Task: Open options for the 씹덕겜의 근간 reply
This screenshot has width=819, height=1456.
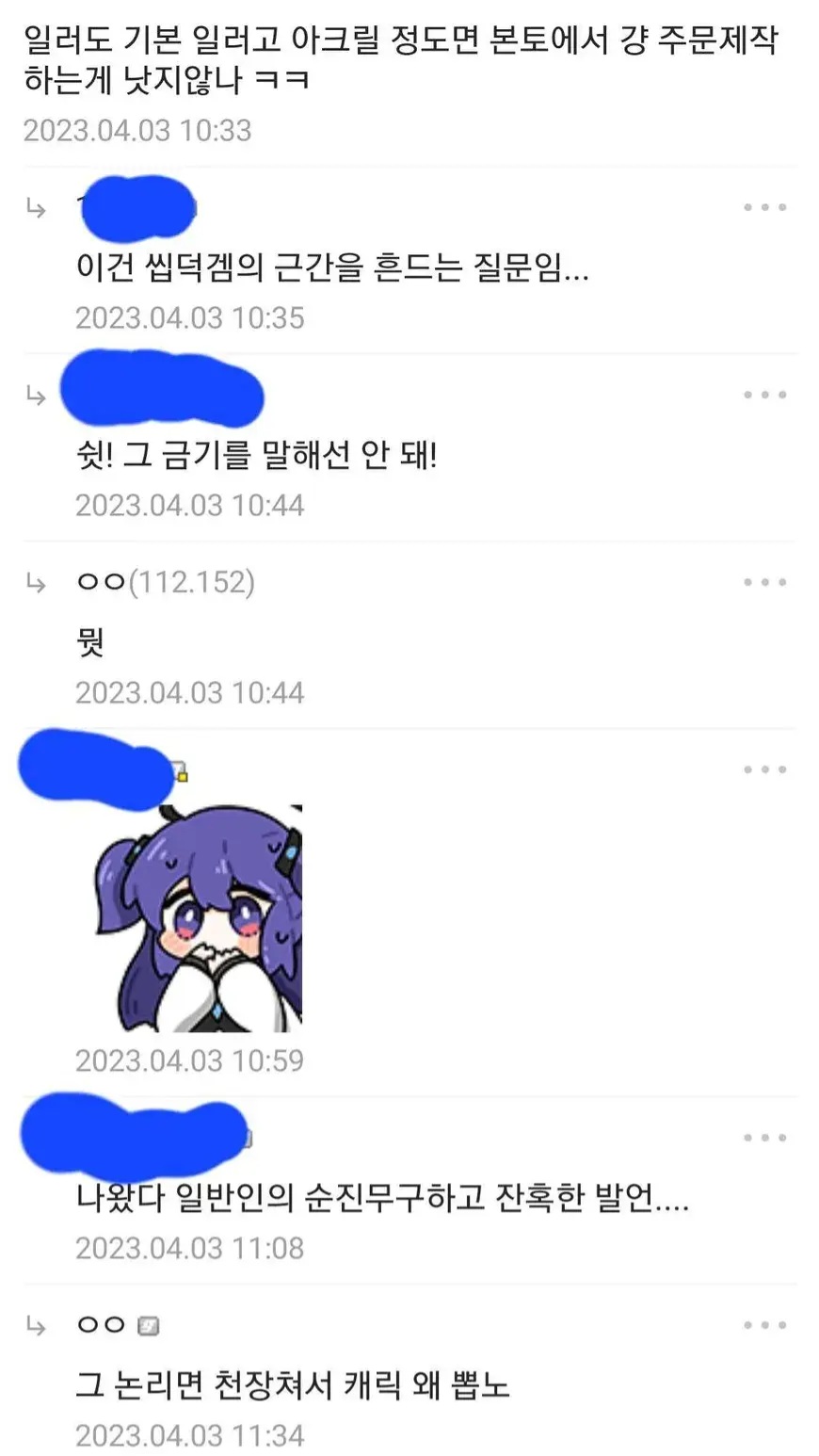Action: point(764,207)
